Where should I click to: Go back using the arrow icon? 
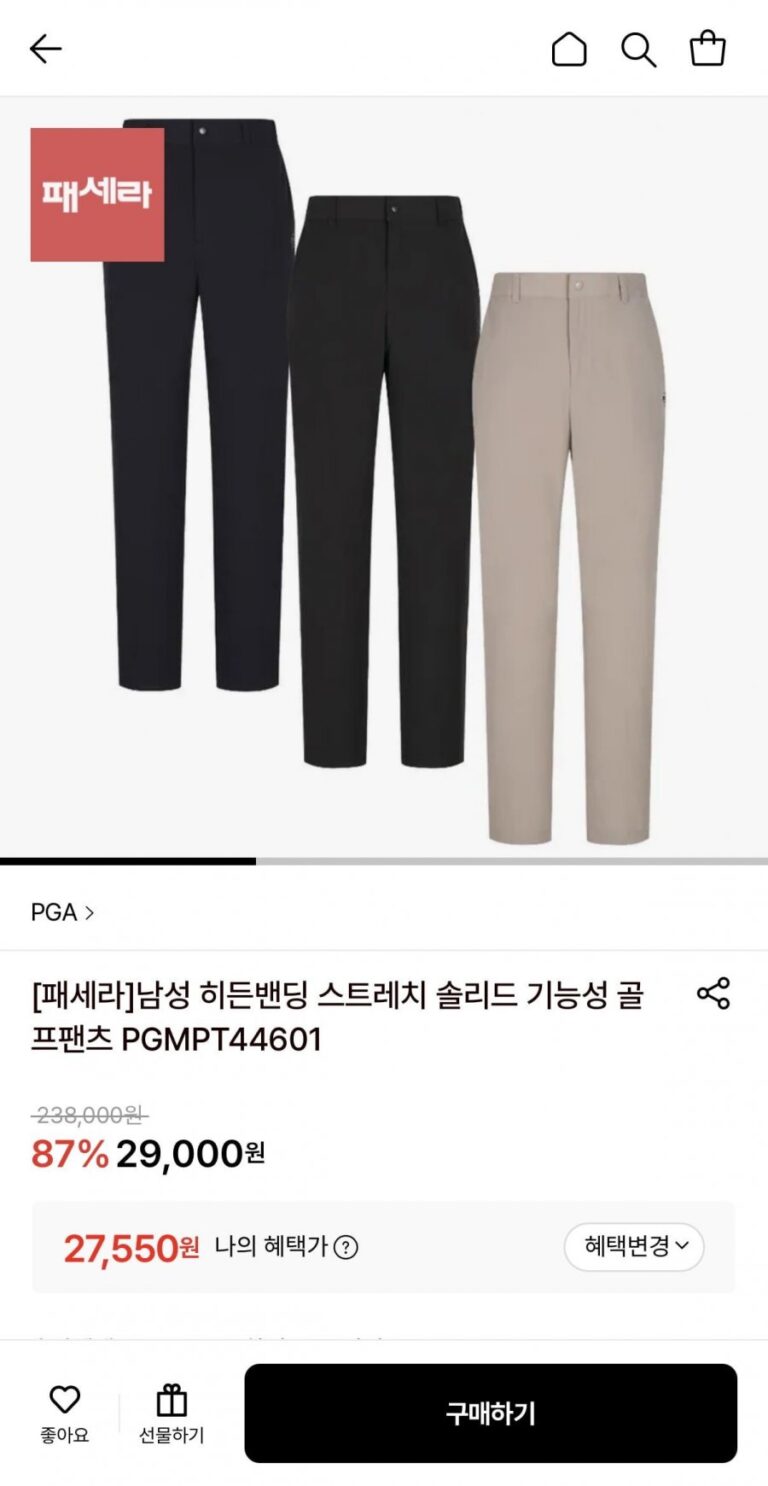[46, 48]
